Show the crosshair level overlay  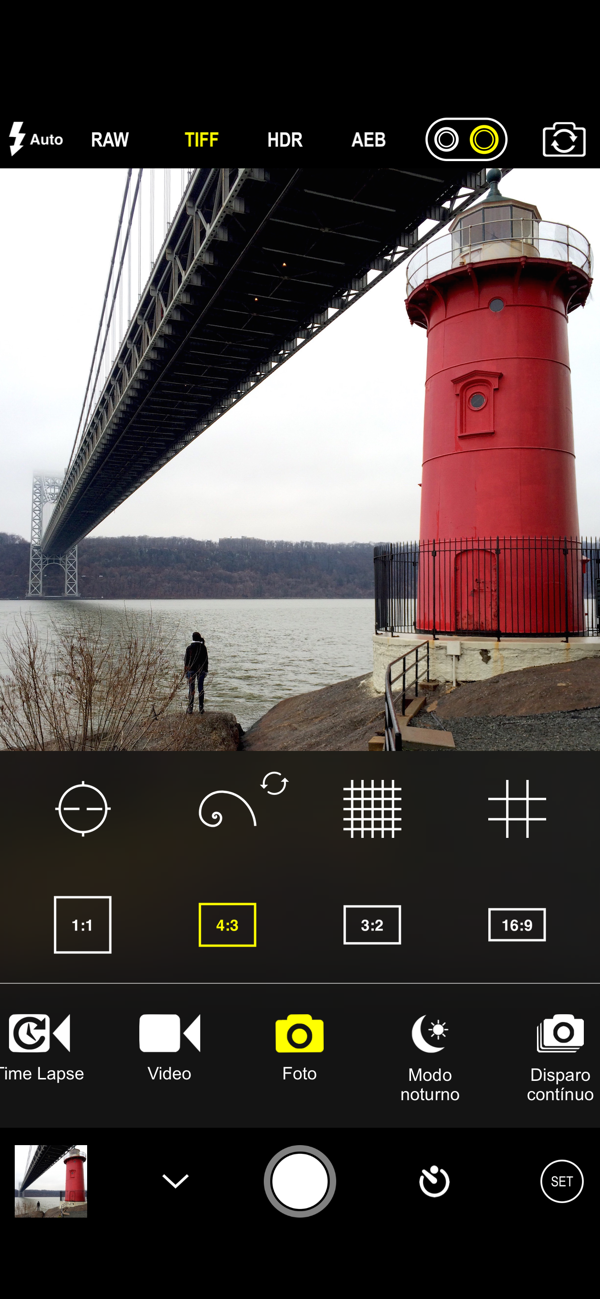click(83, 808)
